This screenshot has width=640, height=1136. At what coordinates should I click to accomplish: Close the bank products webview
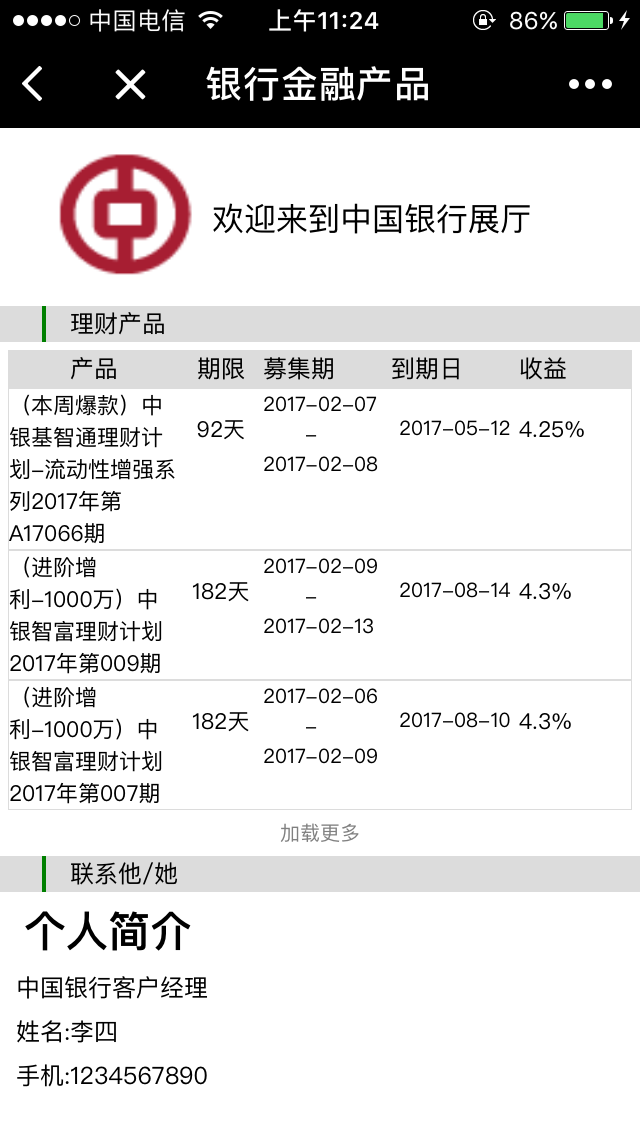click(x=130, y=85)
